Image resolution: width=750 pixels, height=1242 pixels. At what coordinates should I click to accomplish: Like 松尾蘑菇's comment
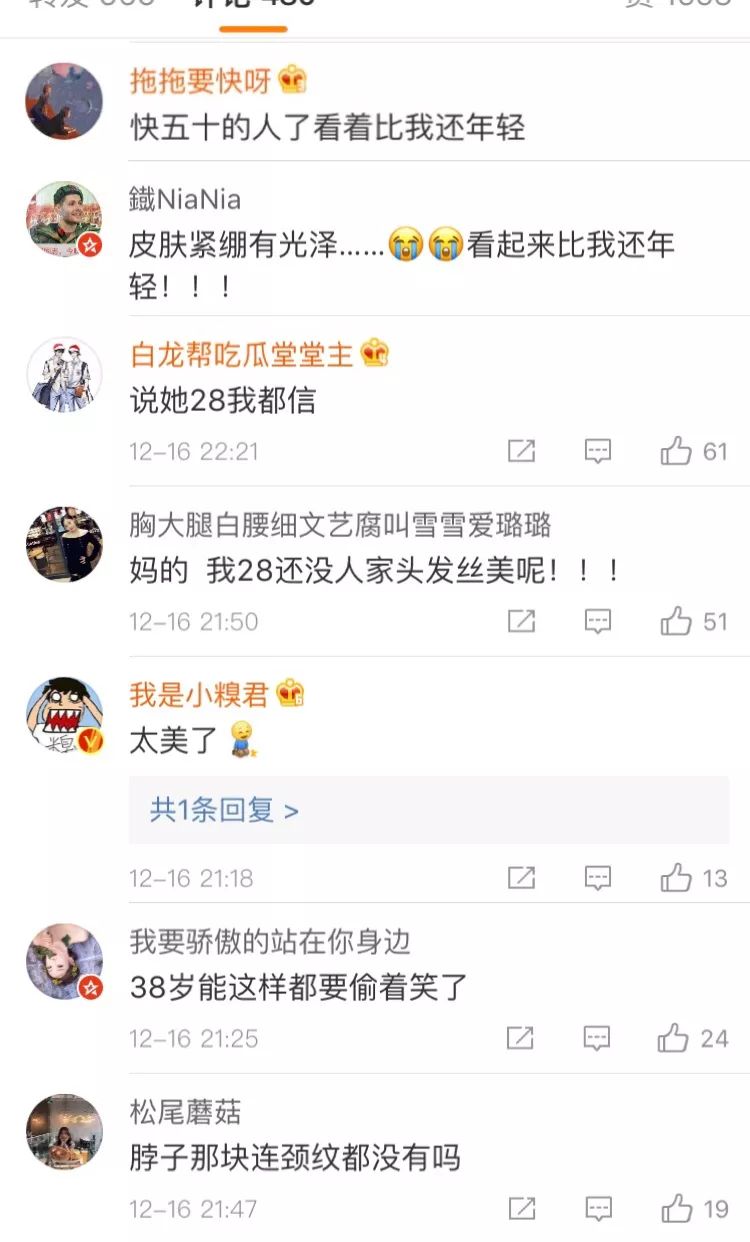(677, 1209)
